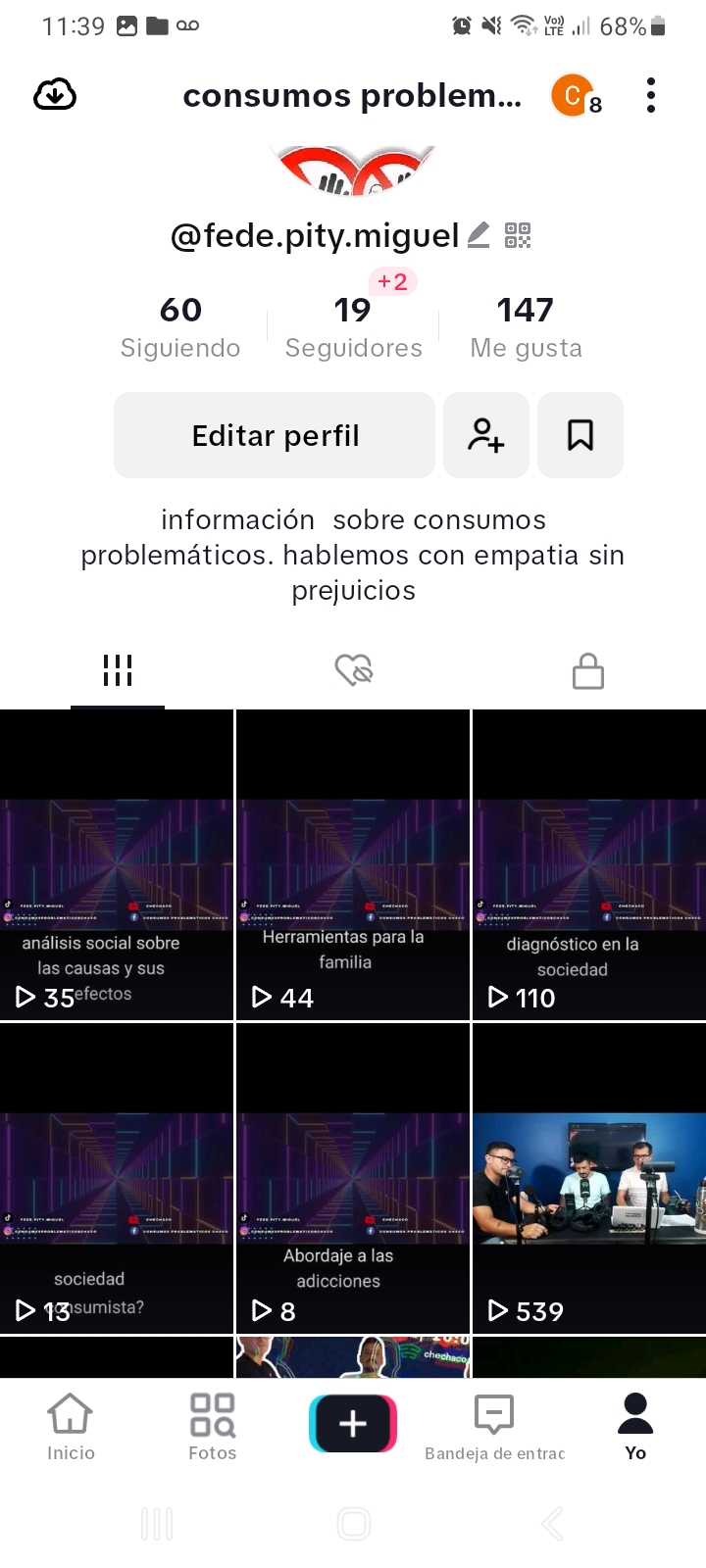Screen dimensions: 706x1568
Task: Open saved bookmarks
Action: [580, 435]
